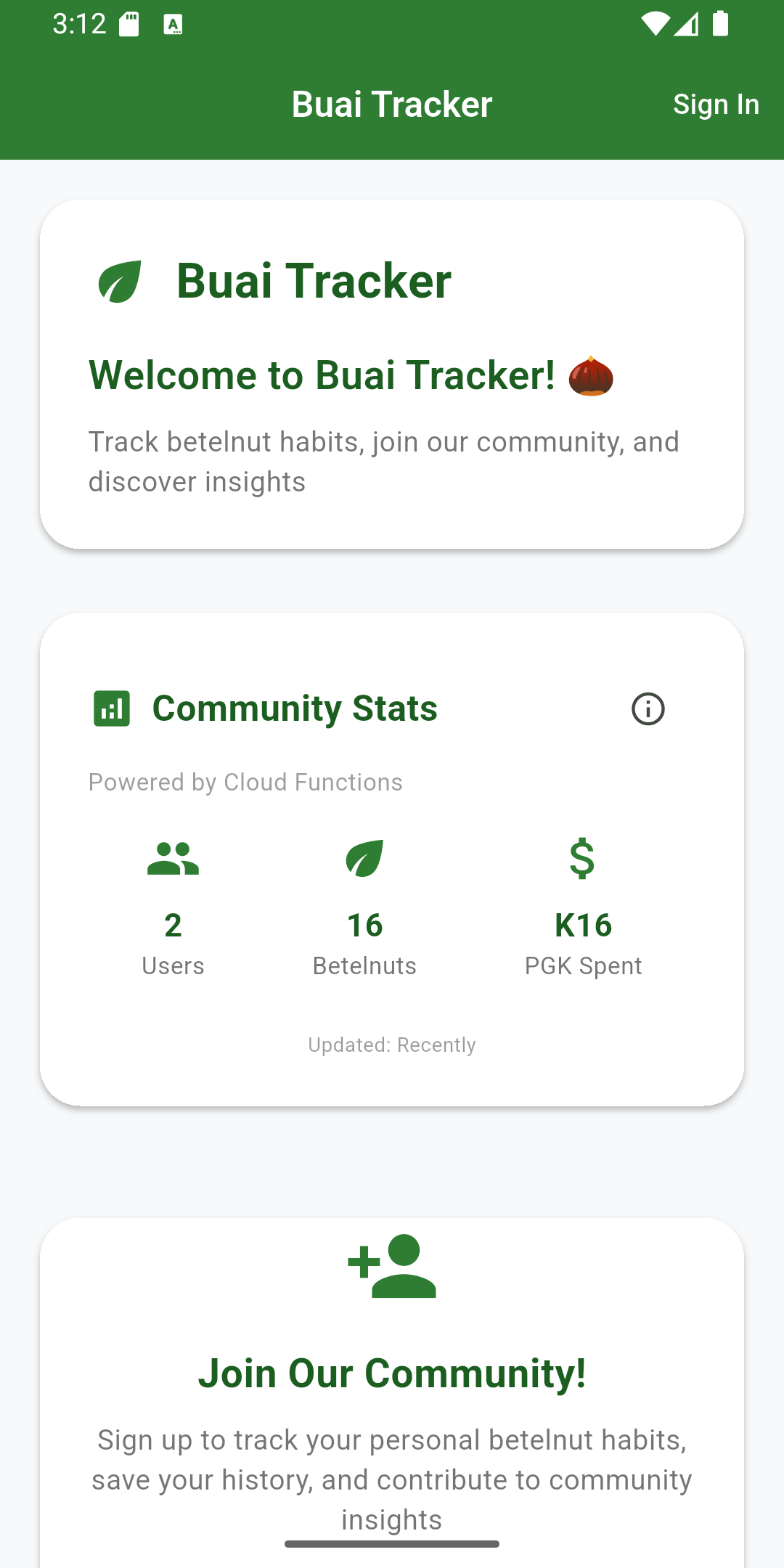Tap the welcome card description text
This screenshot has width=784, height=1568.
coord(383,461)
